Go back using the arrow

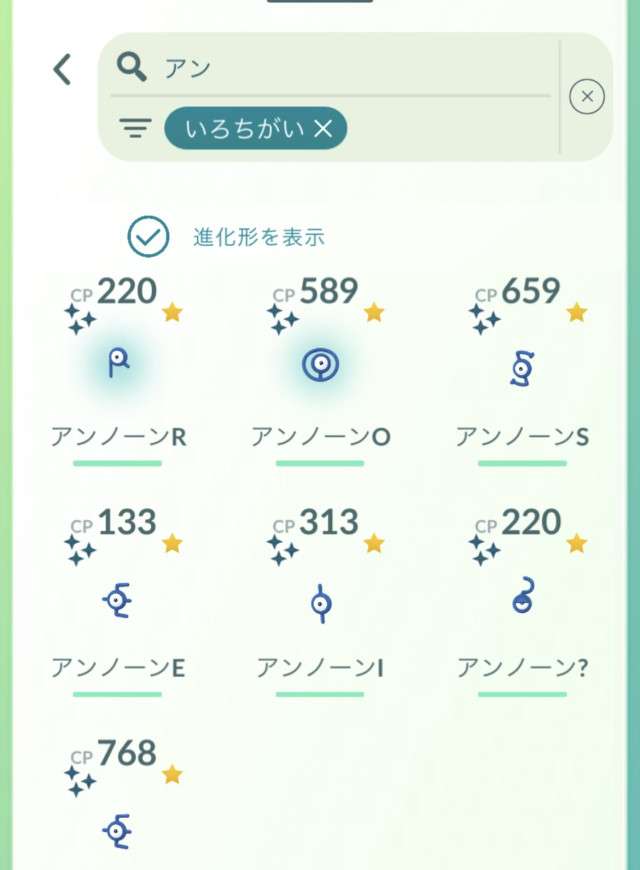[x=62, y=69]
